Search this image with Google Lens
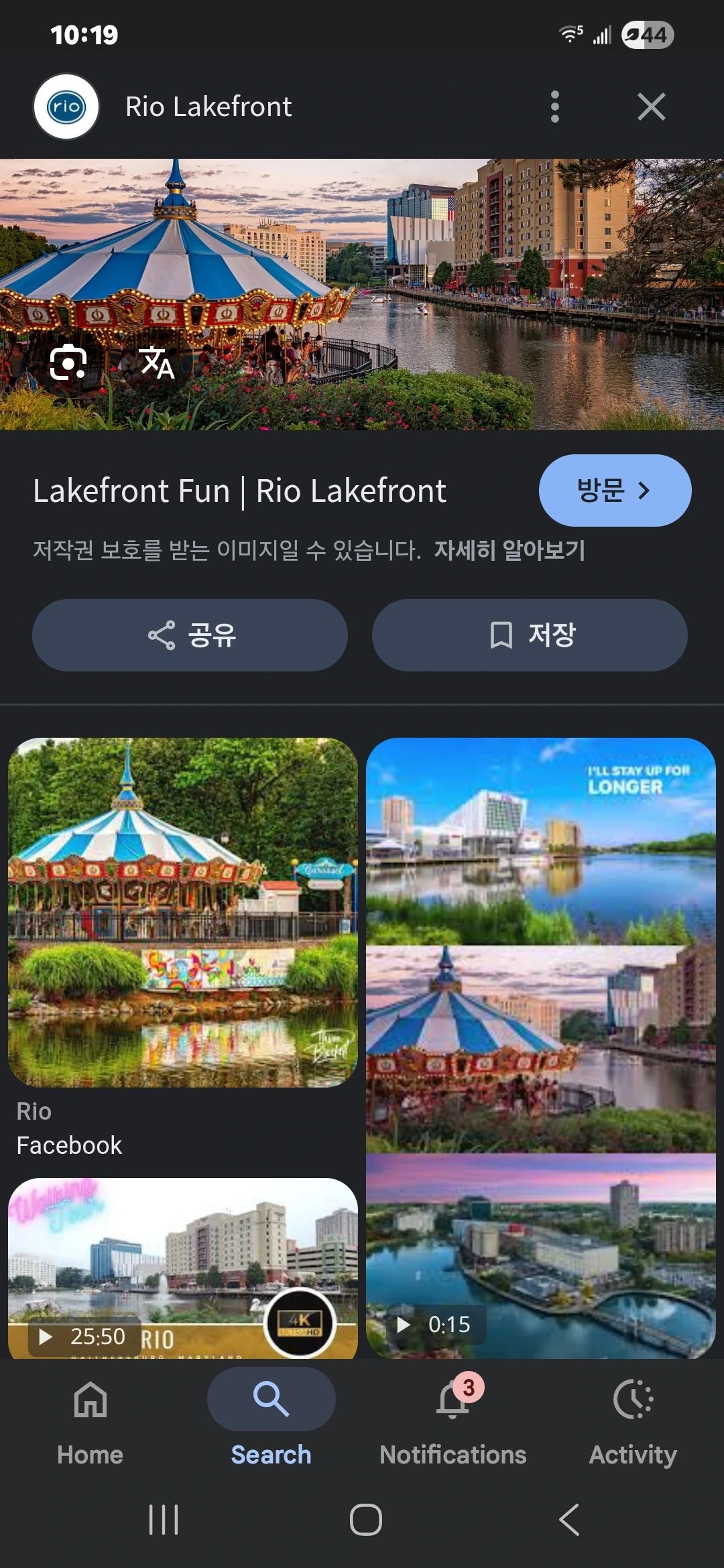 pos(68,363)
